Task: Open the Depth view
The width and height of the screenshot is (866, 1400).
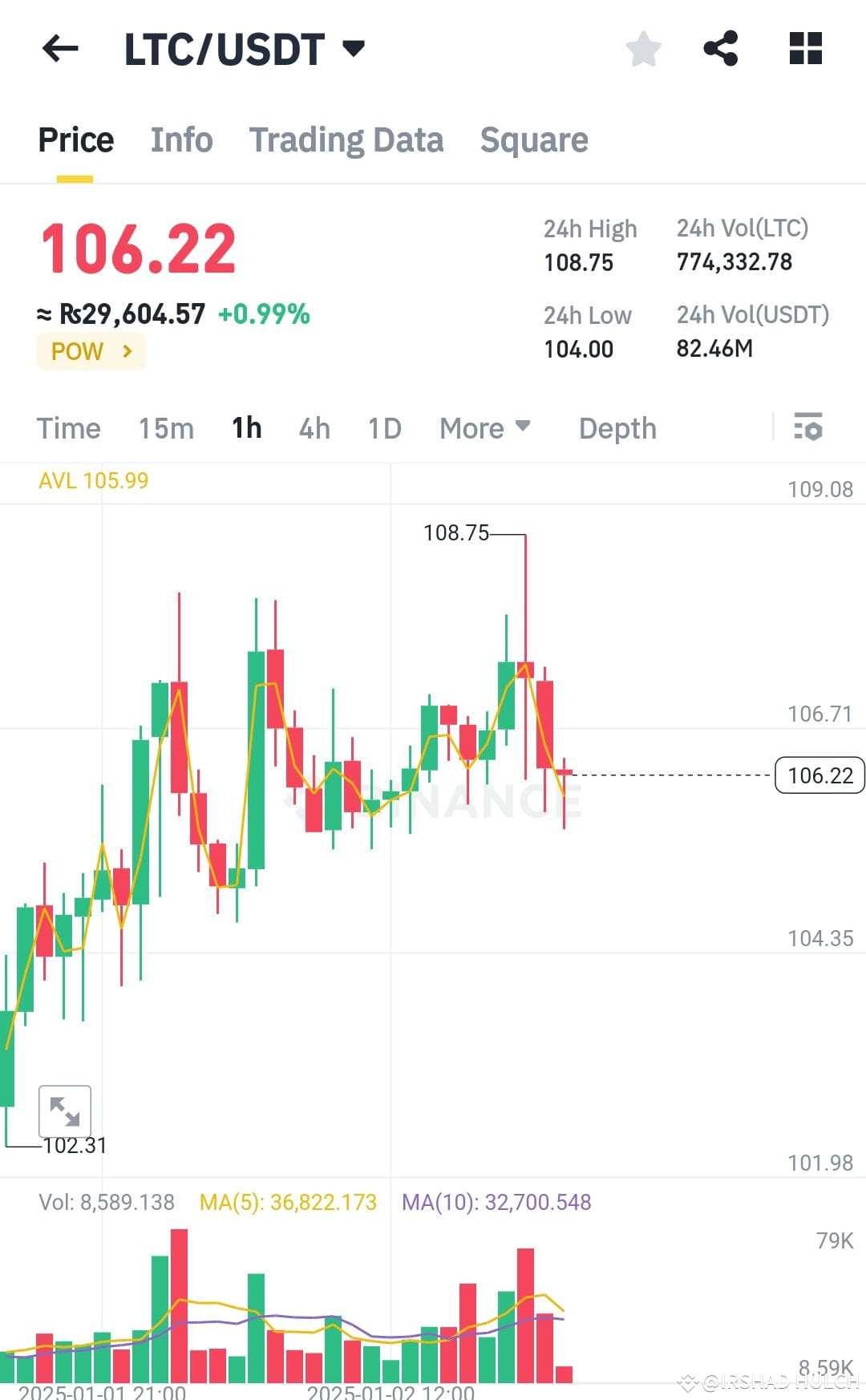Action: tap(617, 428)
